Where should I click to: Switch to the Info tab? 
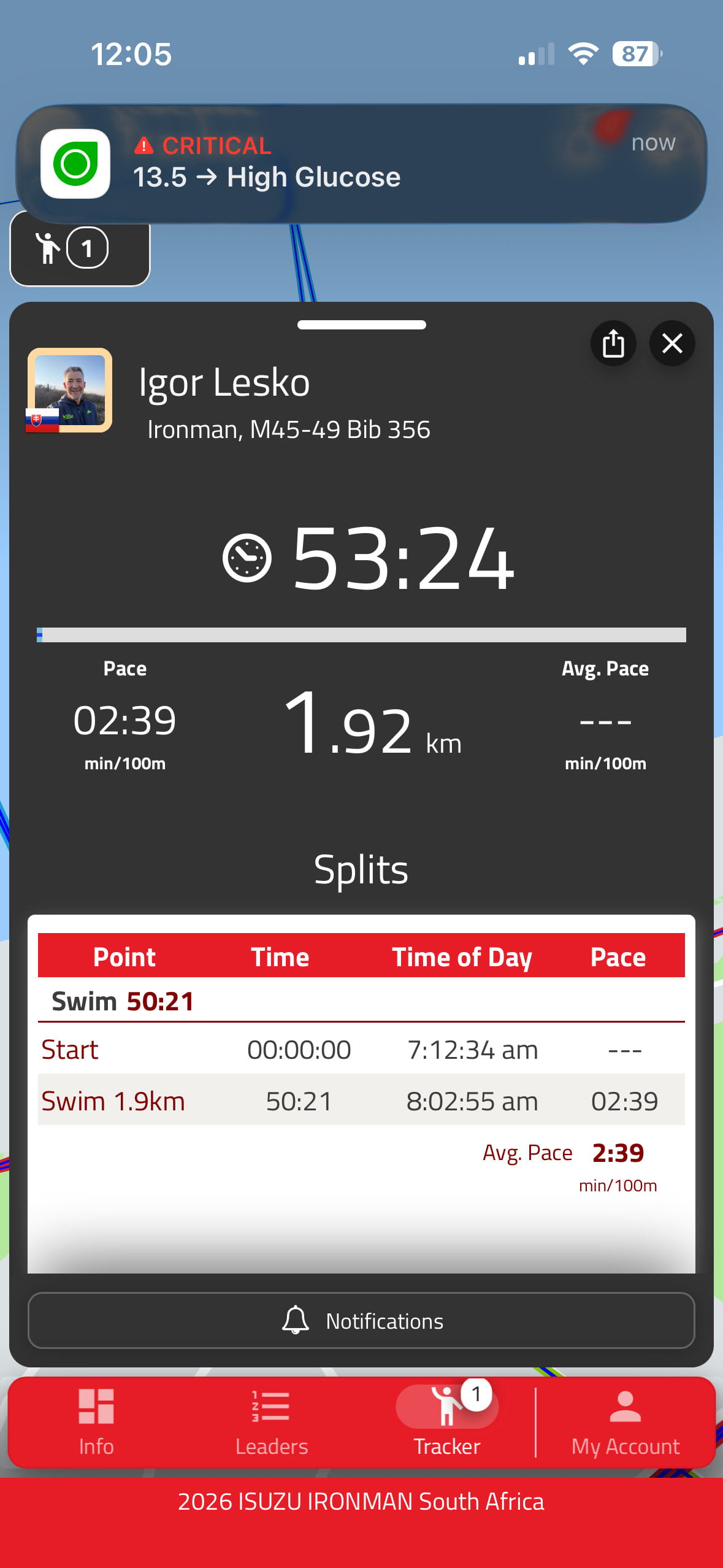click(x=96, y=1421)
